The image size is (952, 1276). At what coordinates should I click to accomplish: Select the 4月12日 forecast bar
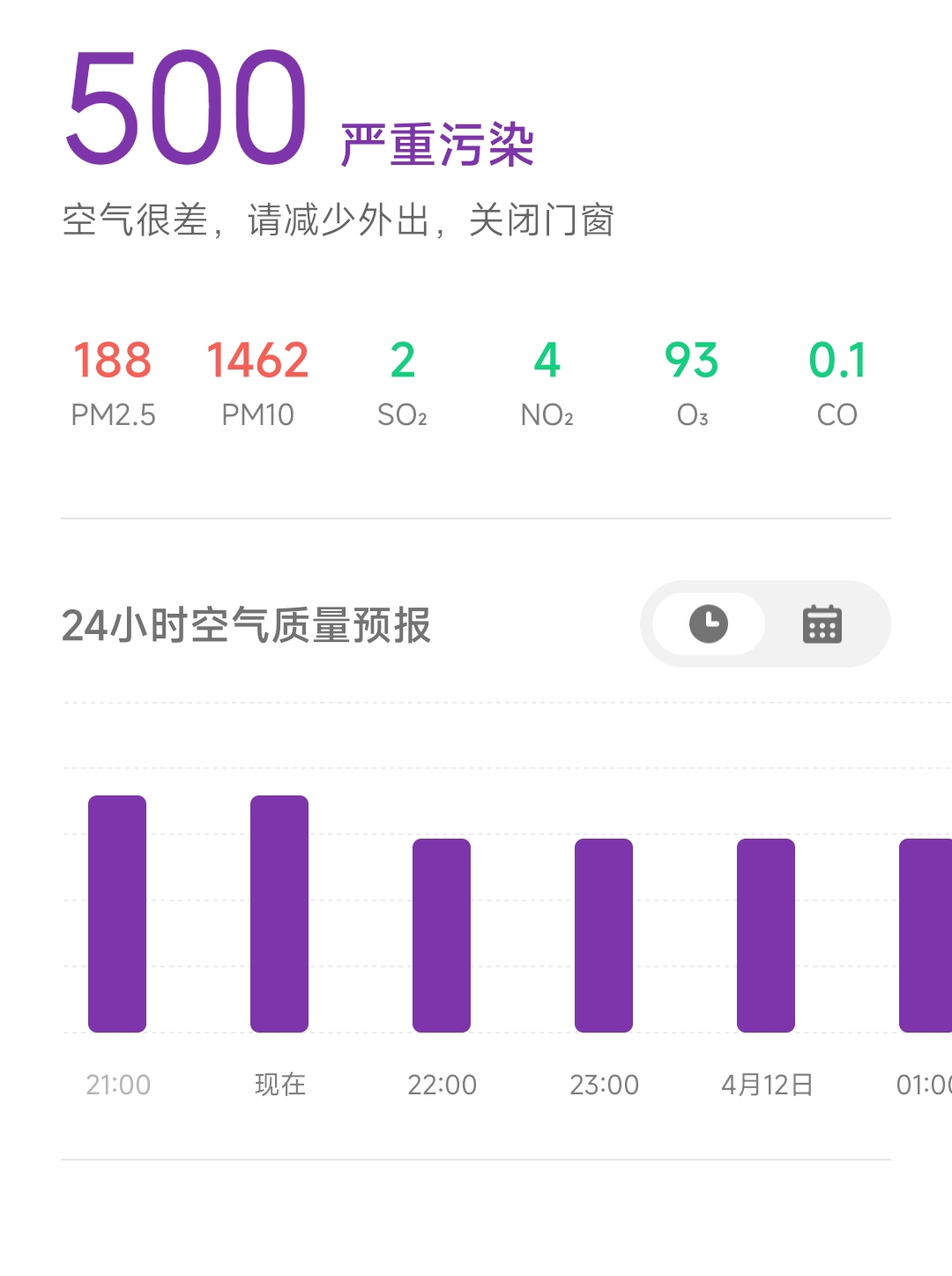[x=766, y=935]
